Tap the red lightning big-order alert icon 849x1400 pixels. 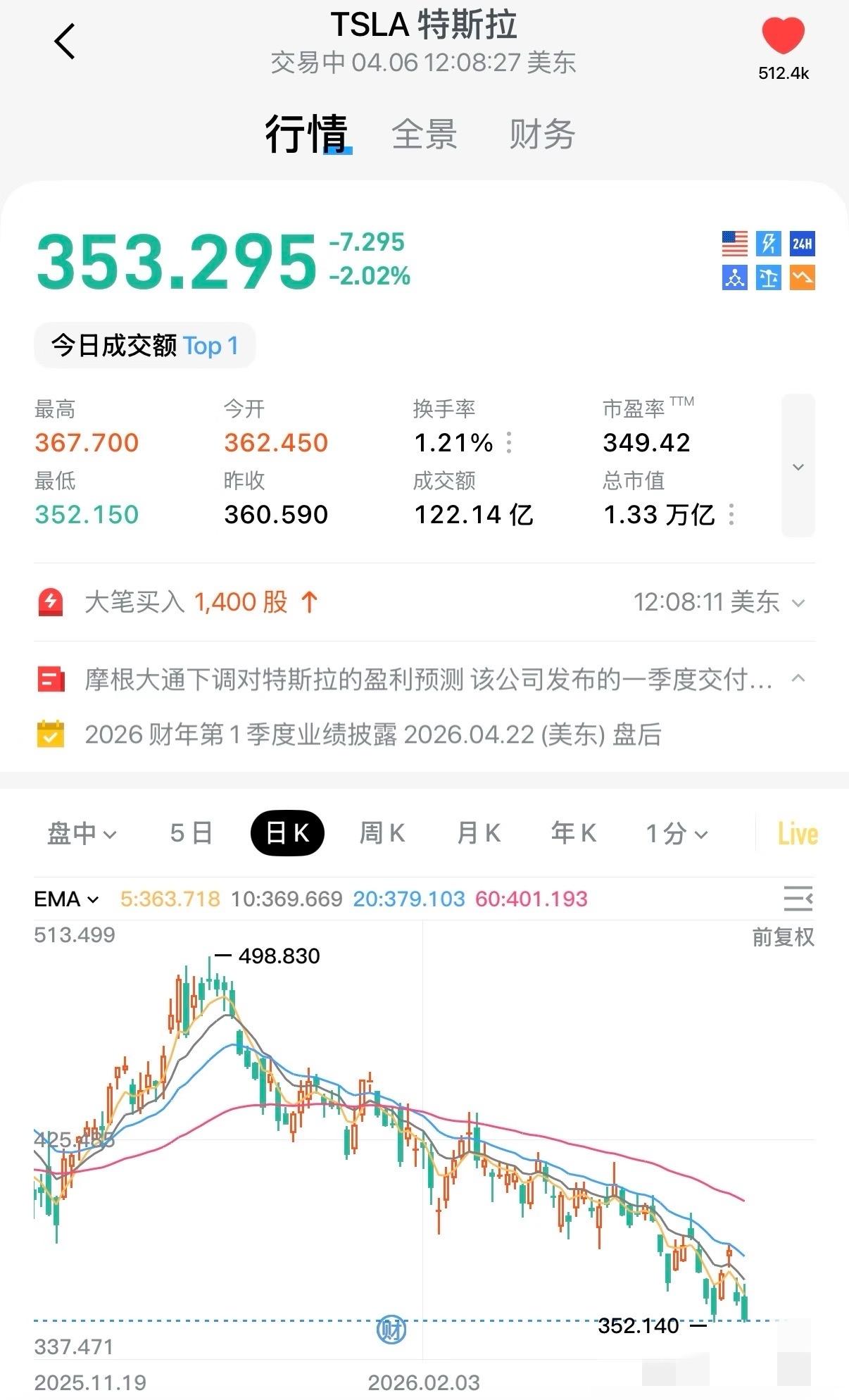pyautogui.click(x=51, y=602)
